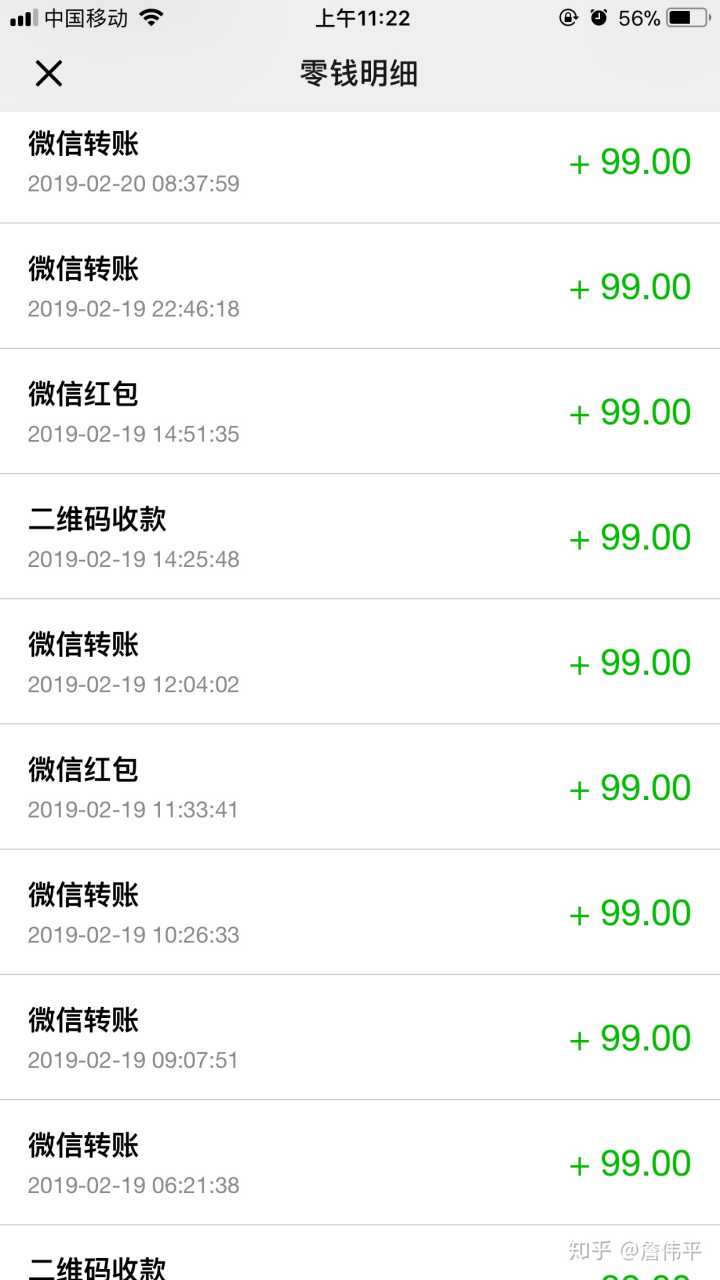Open 微信转账 entry at 2019-02-19 10:26:33
Viewport: 720px width, 1280px height.
pos(360,912)
